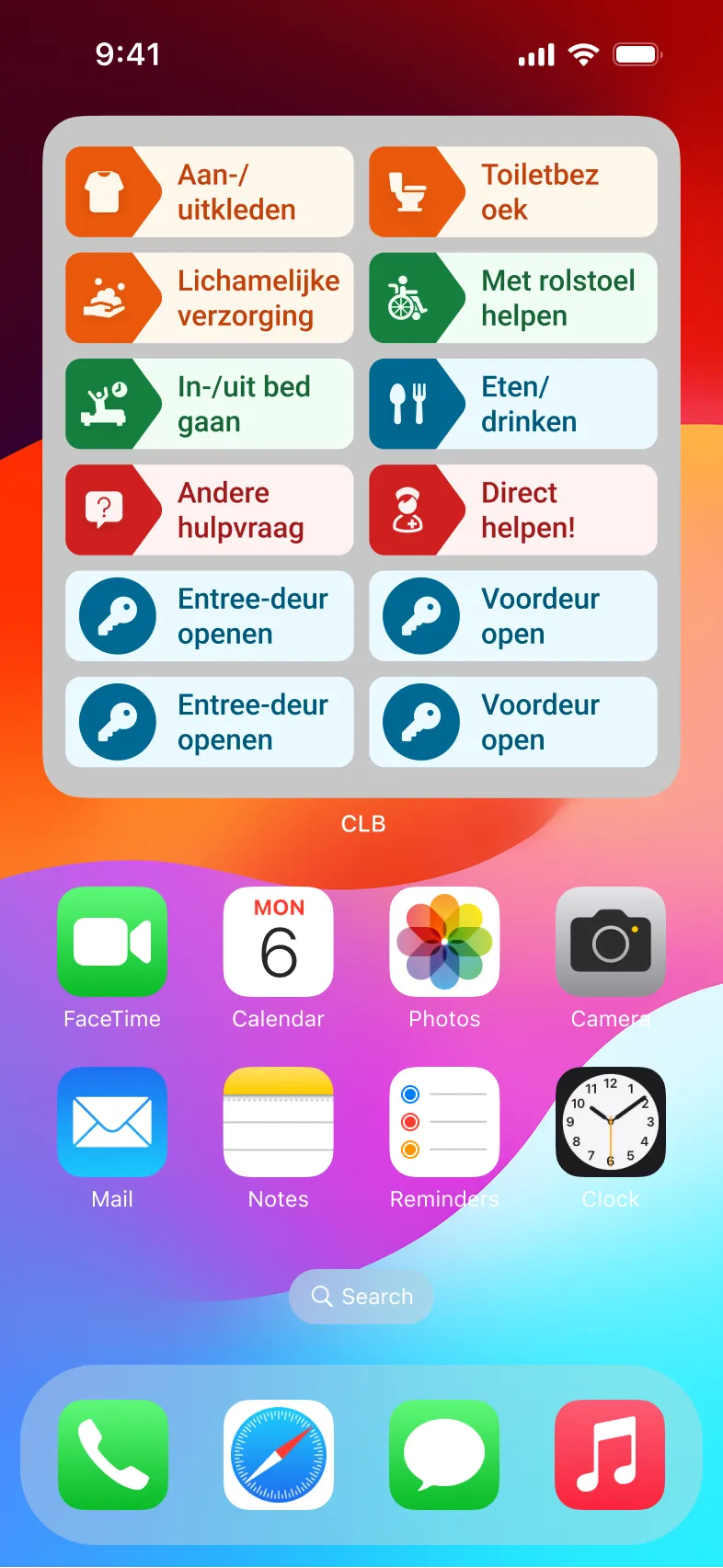Tap the Aan-/uitkleden widget button

(210, 192)
